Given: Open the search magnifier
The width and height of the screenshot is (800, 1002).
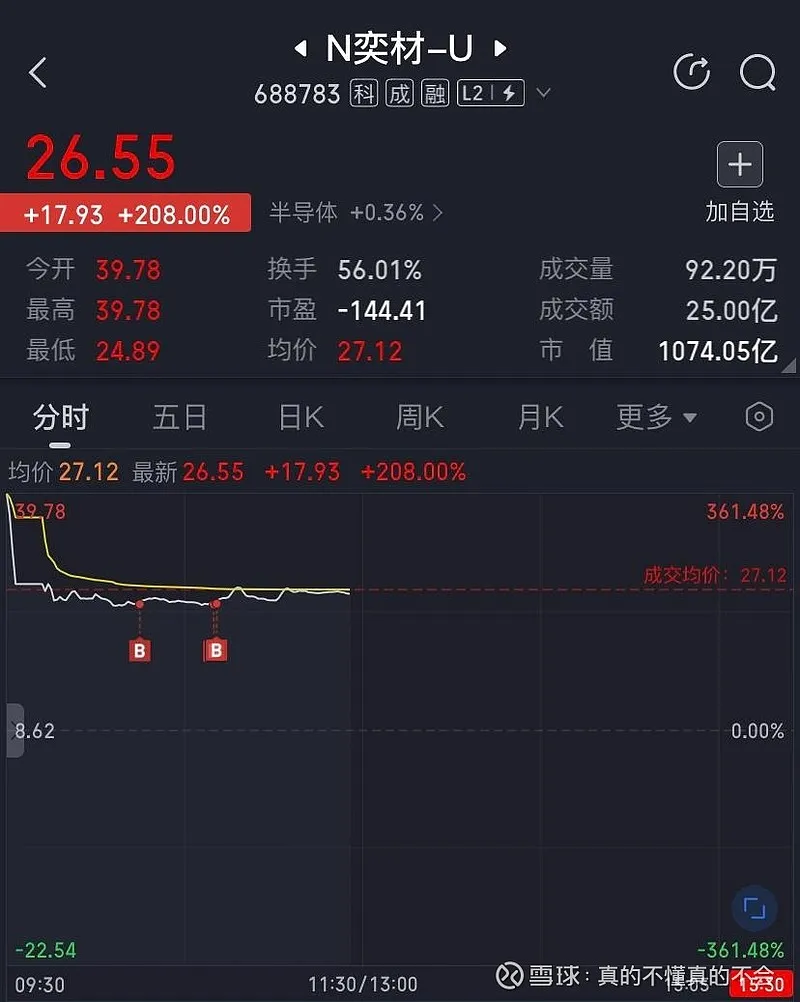Looking at the screenshot, I should [757, 72].
